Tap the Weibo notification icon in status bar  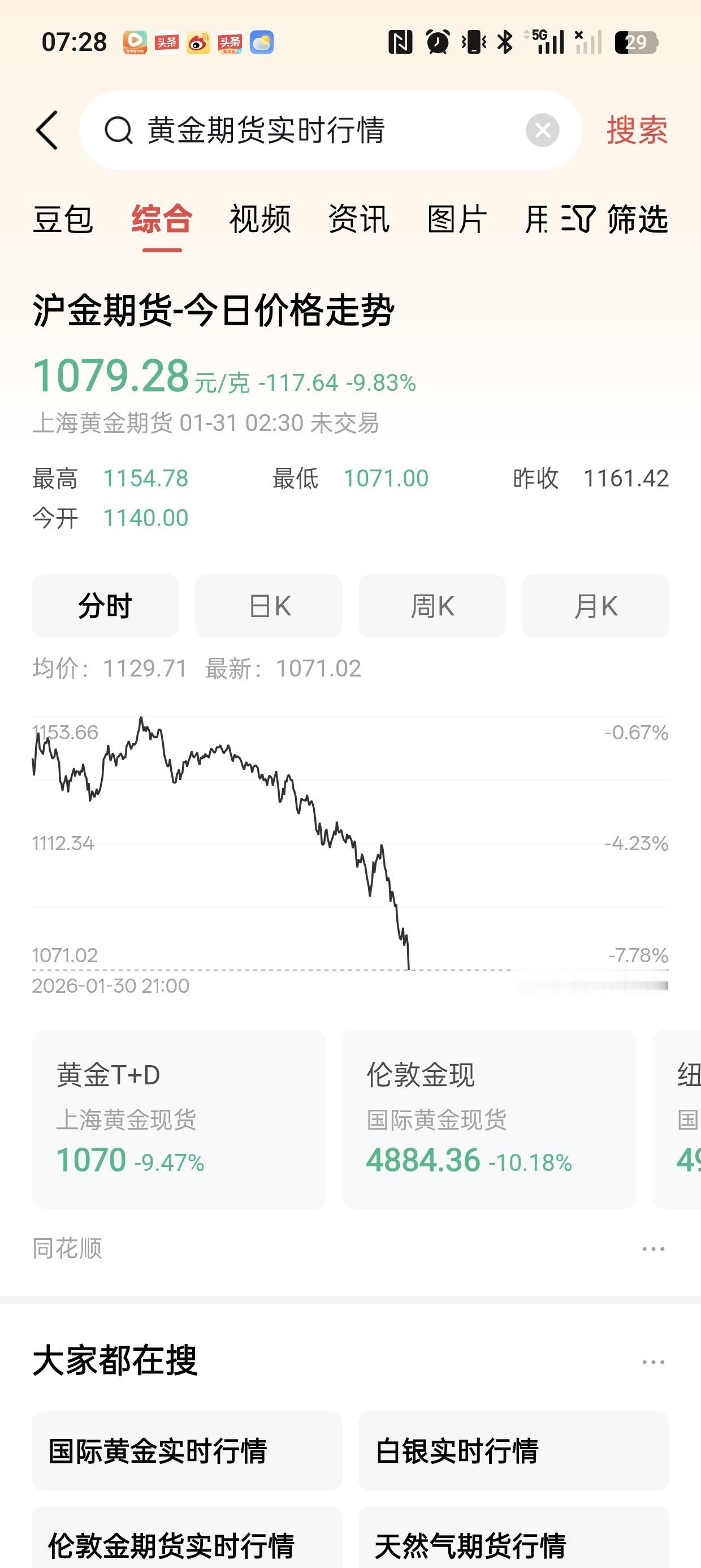pyautogui.click(x=198, y=42)
